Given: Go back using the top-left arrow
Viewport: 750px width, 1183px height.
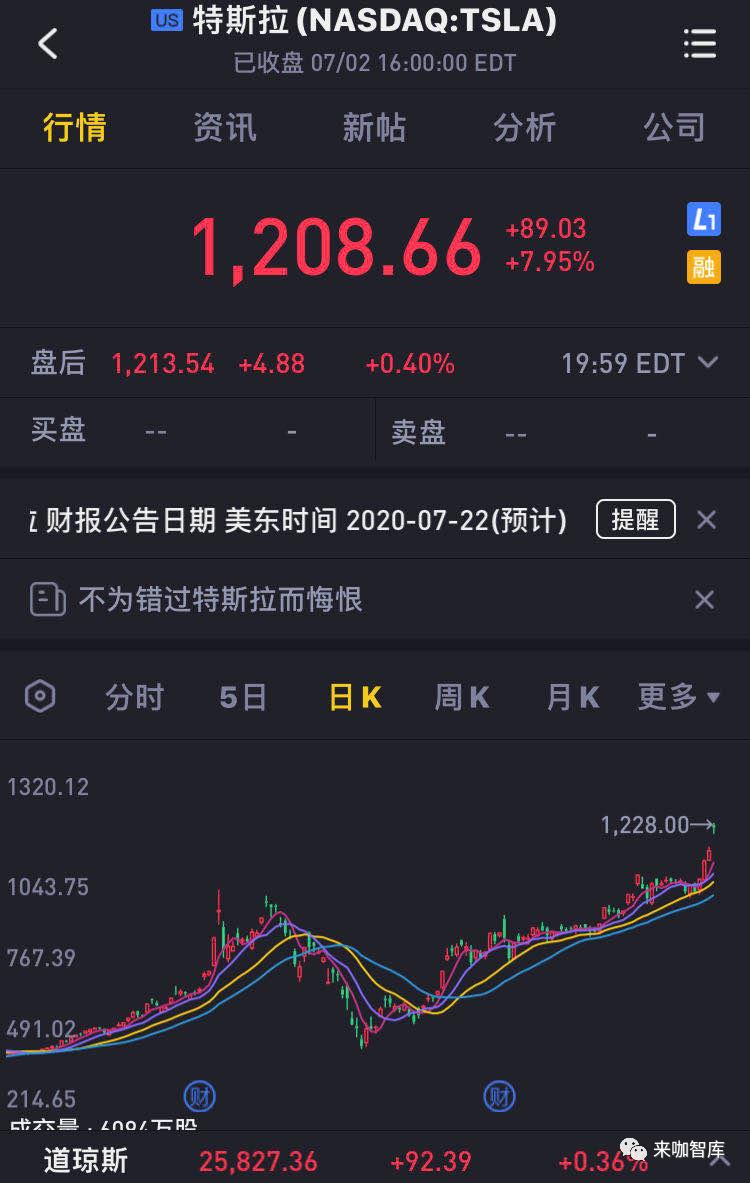Looking at the screenshot, I should (x=47, y=44).
